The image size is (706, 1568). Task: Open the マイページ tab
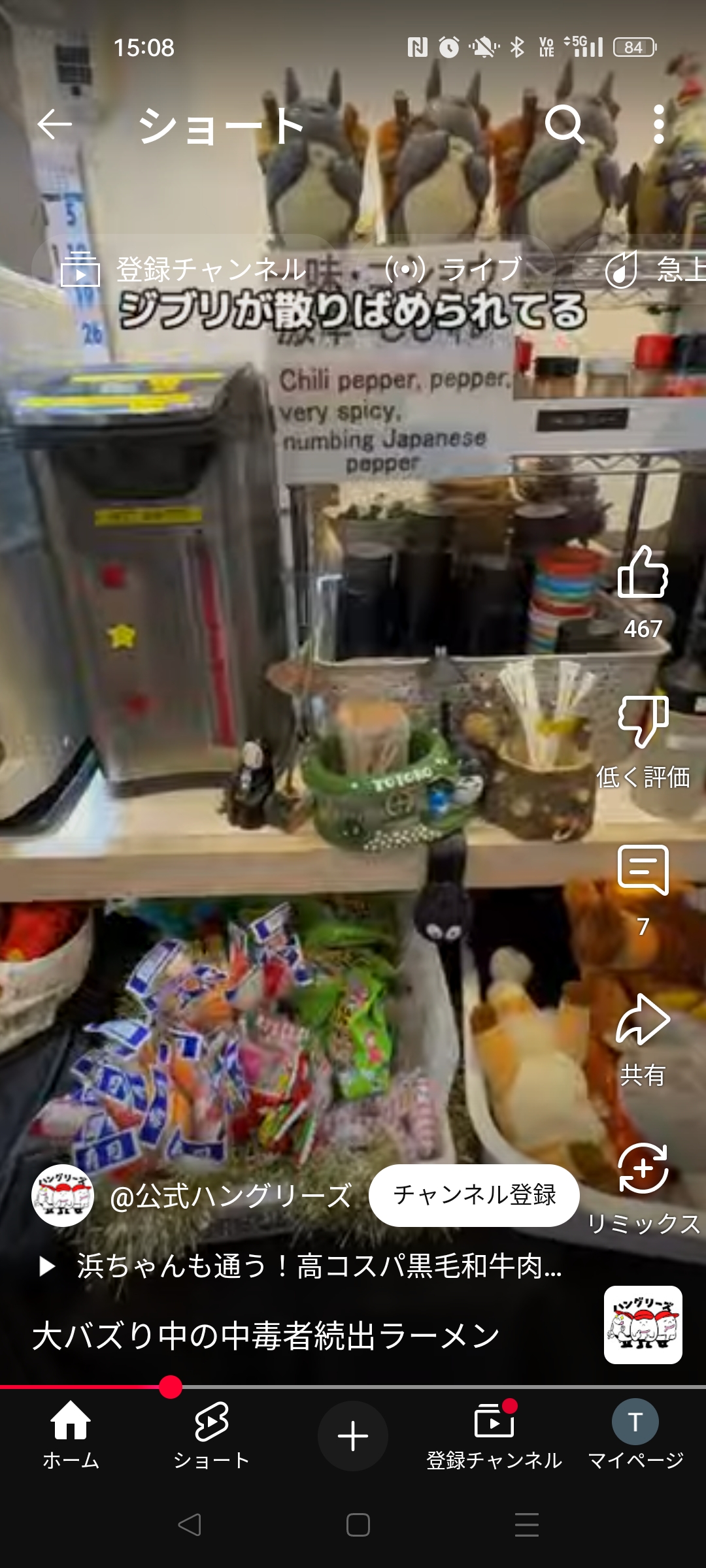tap(635, 1435)
